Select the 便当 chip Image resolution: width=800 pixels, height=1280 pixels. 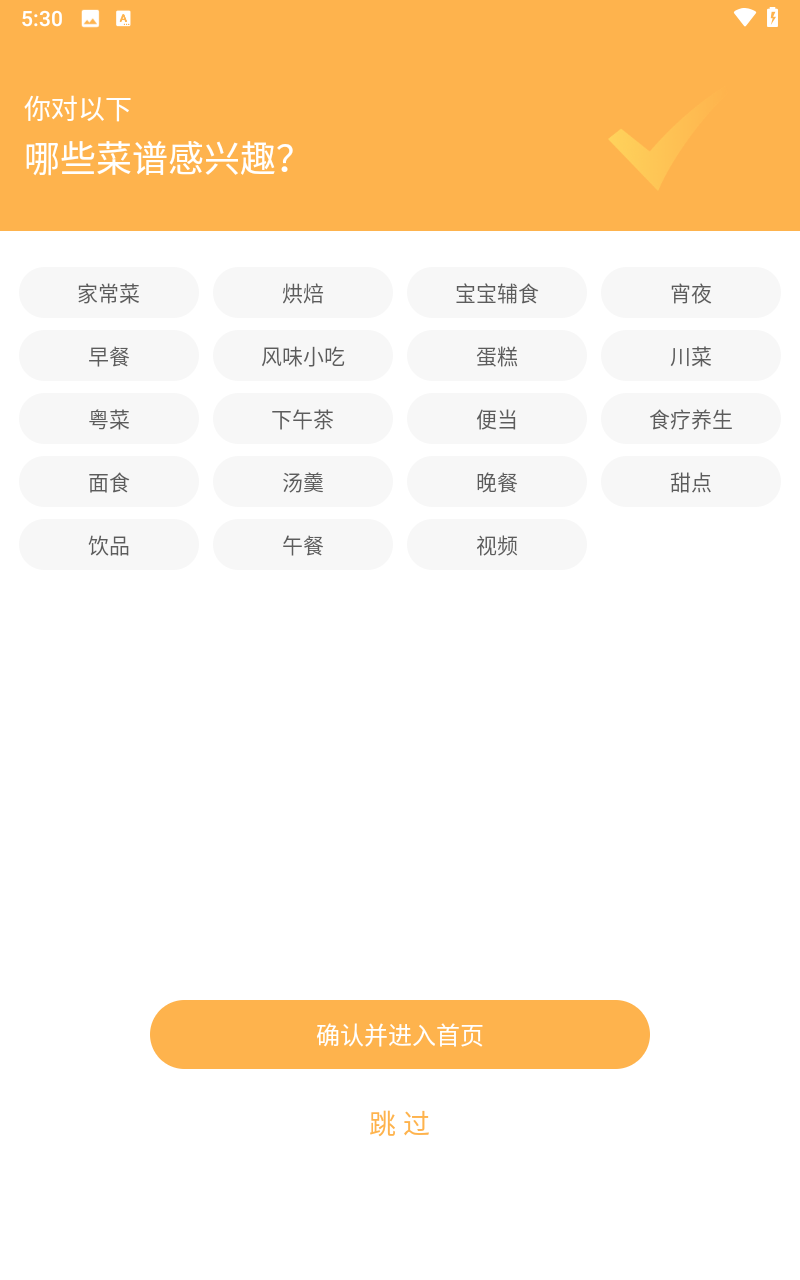click(x=497, y=419)
